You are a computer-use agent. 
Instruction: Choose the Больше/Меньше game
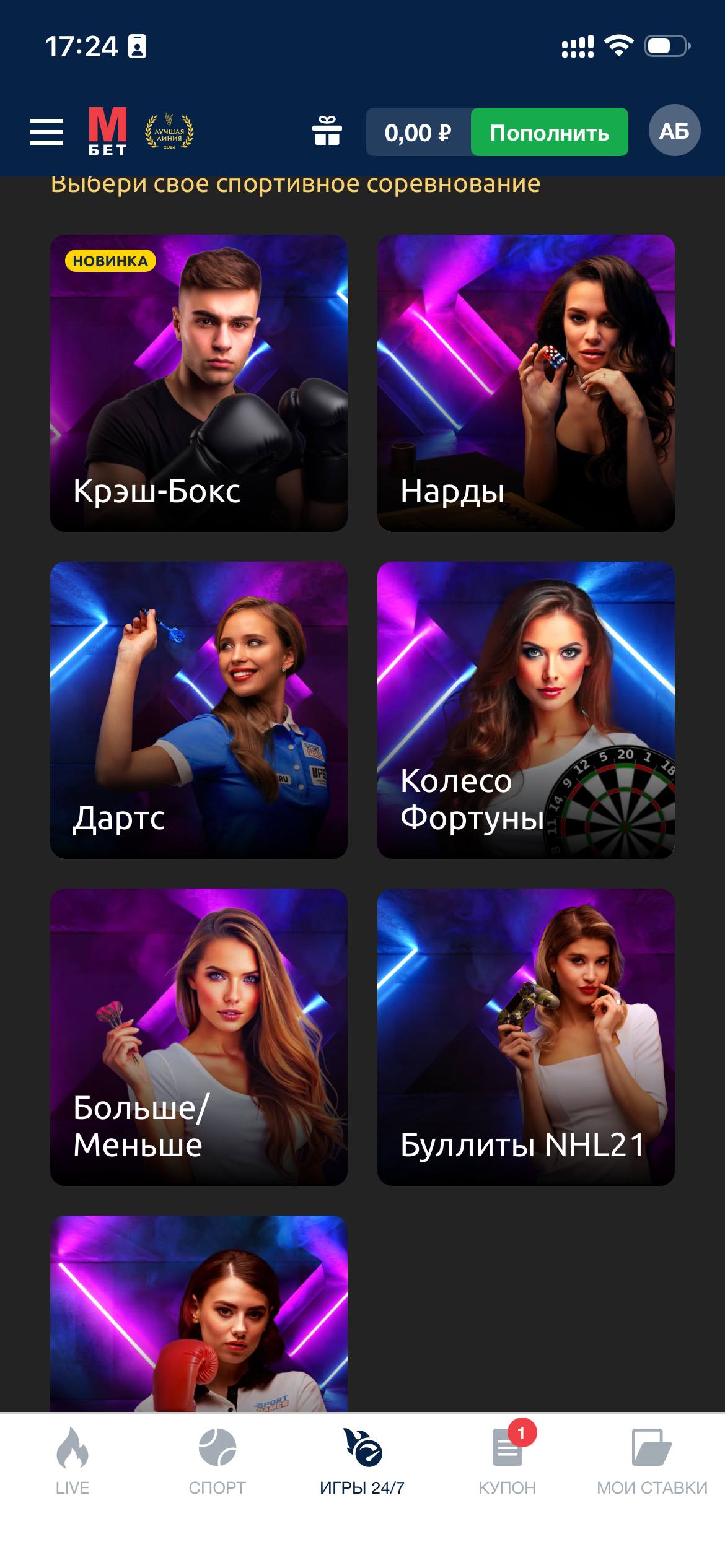click(198, 1037)
